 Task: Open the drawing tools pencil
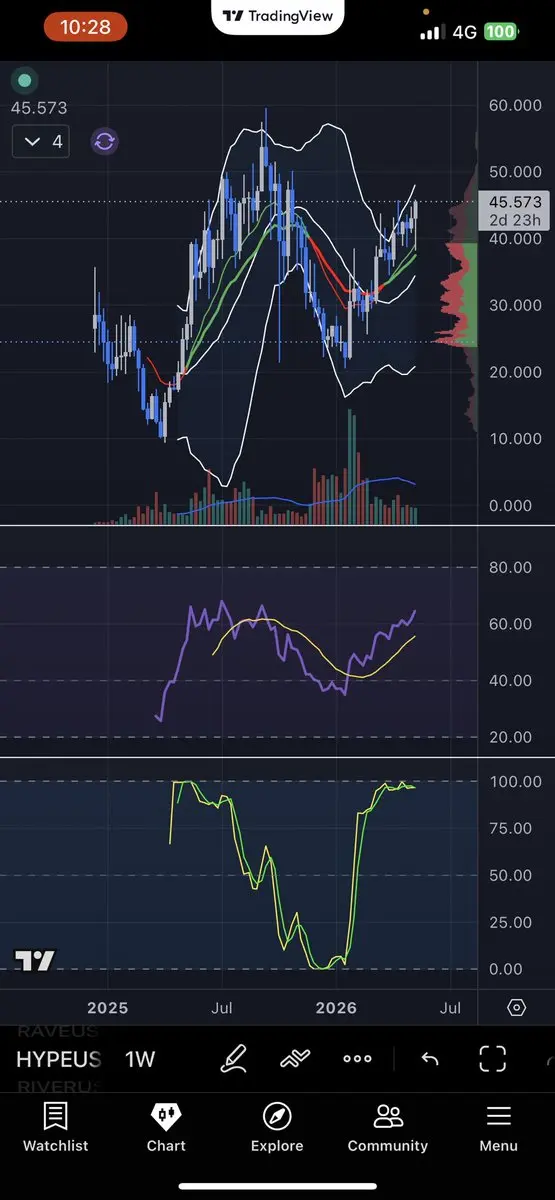233,1059
